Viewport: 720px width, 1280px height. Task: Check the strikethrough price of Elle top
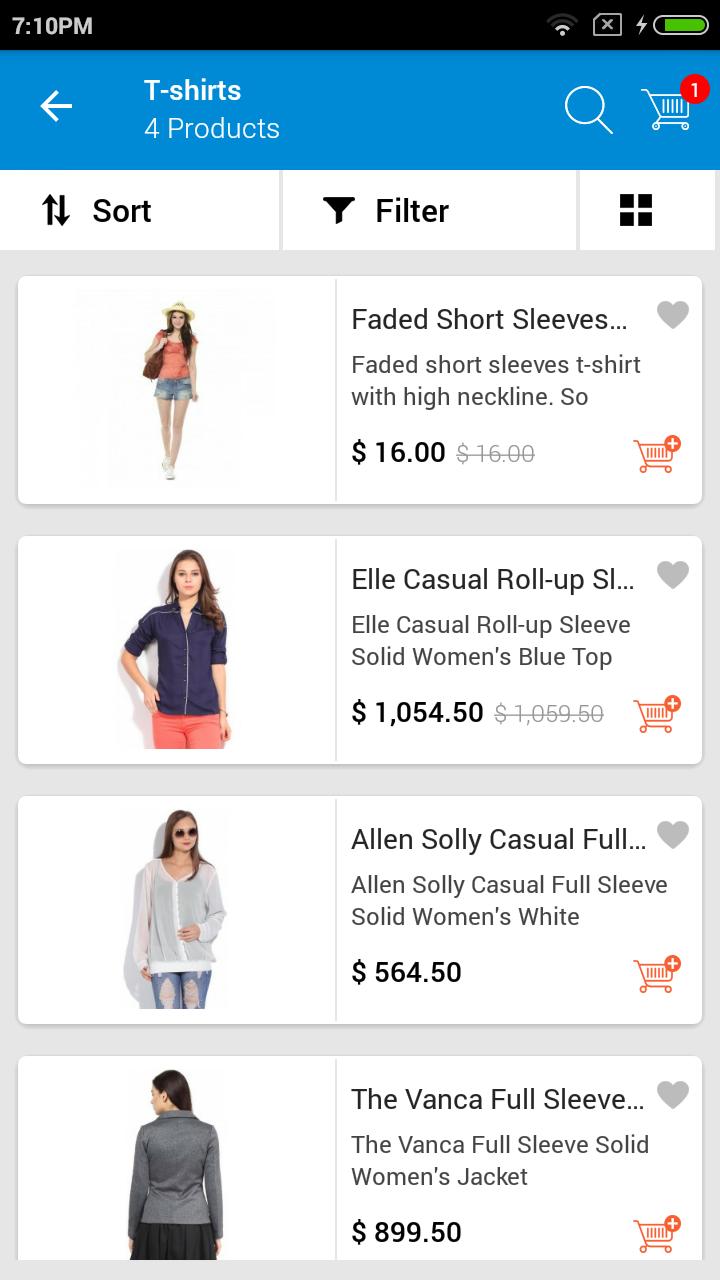tap(548, 713)
